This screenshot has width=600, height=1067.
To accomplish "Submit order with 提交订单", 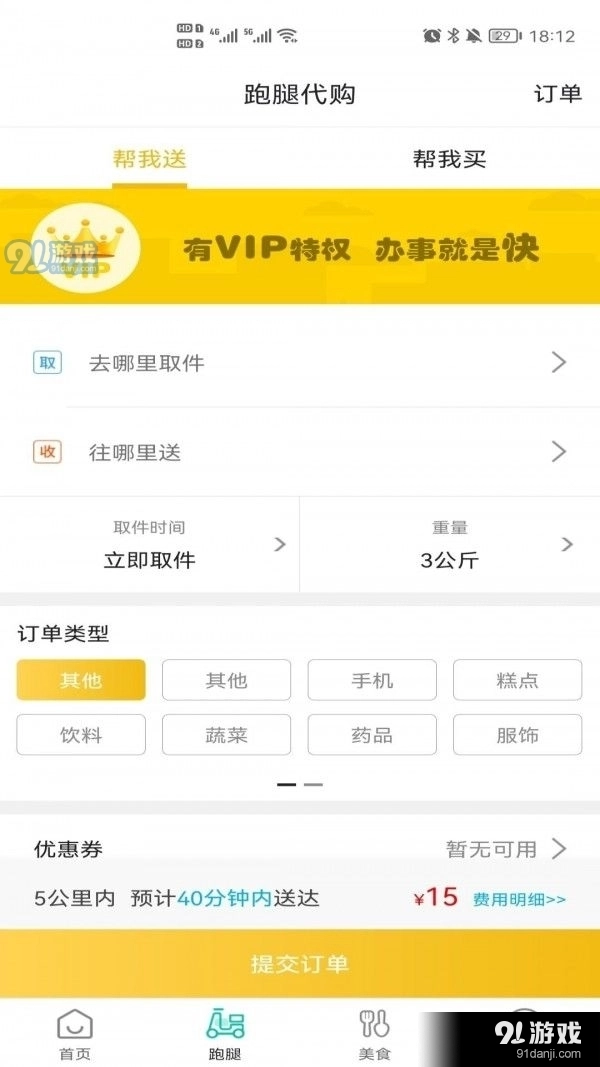I will [x=300, y=964].
